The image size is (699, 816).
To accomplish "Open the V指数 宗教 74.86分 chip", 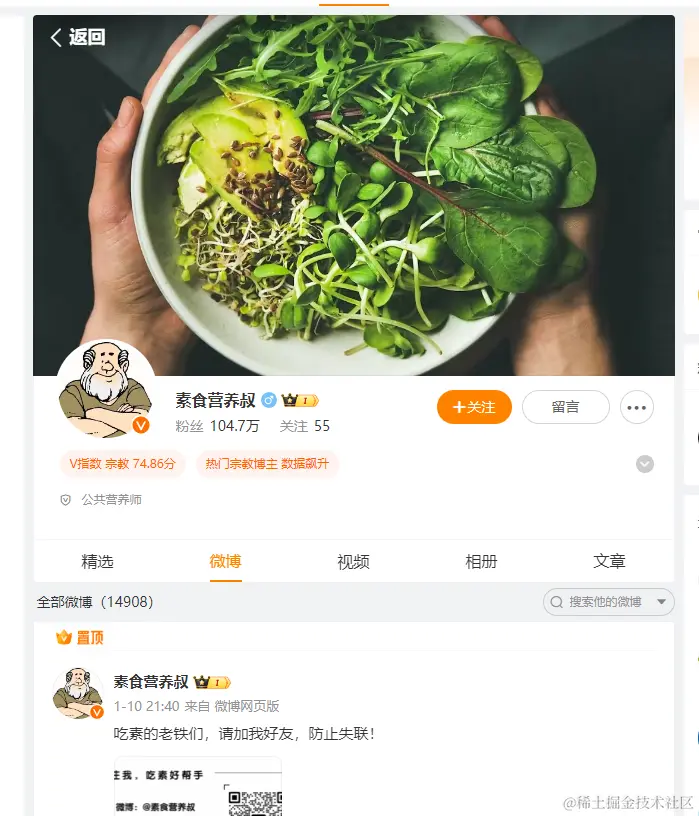I will click(x=122, y=464).
